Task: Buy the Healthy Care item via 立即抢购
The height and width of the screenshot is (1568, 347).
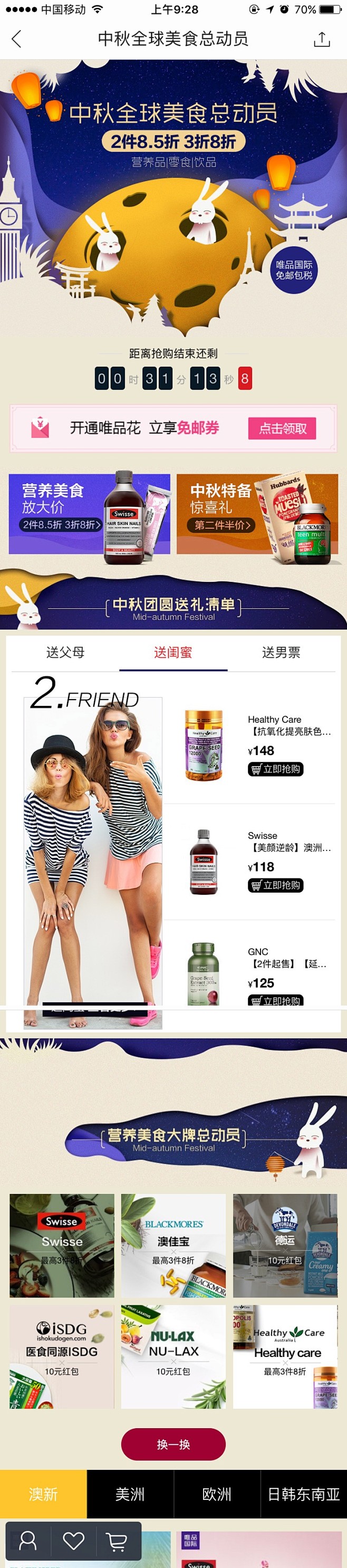Action: tap(276, 769)
